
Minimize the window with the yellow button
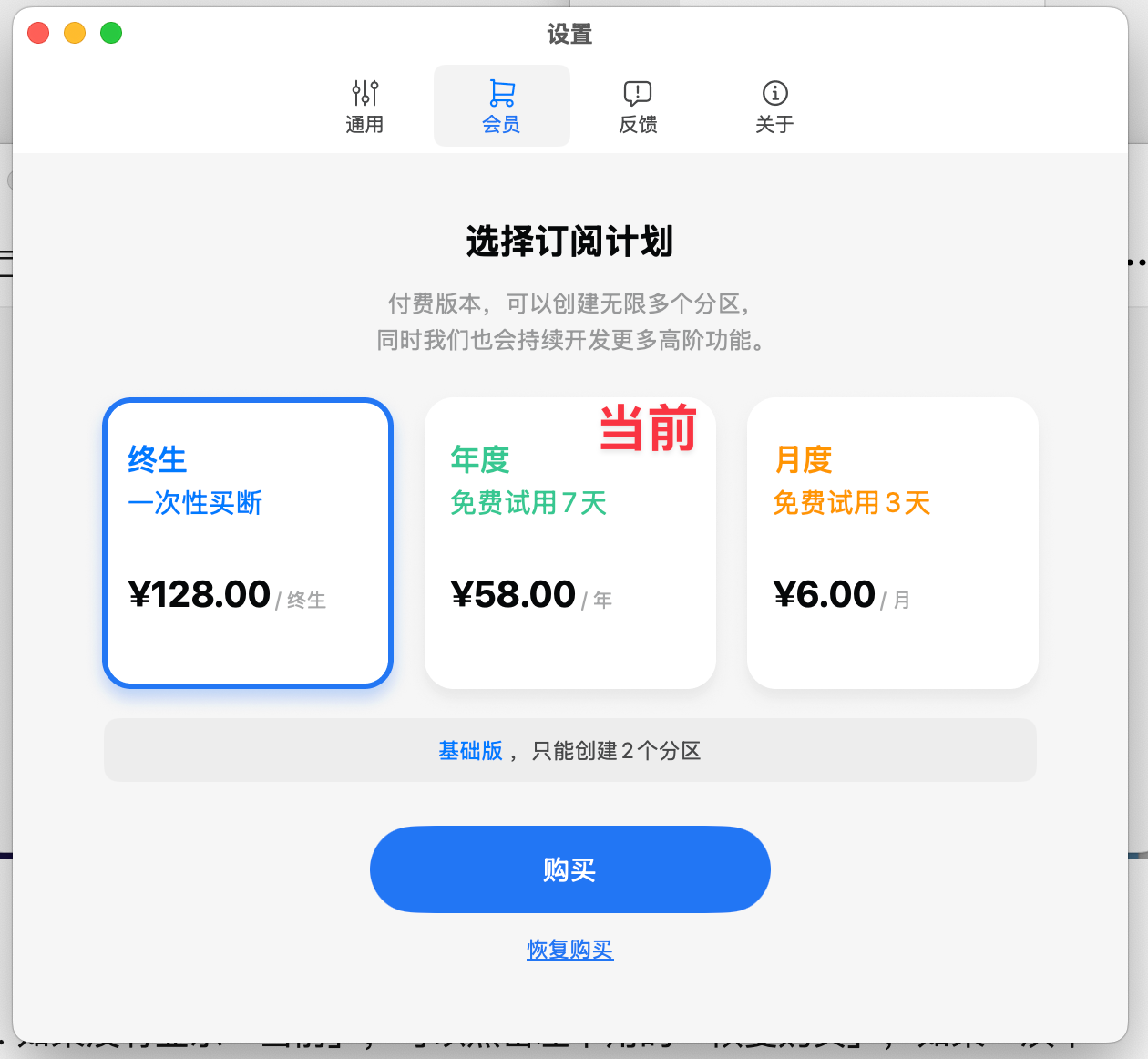[x=75, y=33]
